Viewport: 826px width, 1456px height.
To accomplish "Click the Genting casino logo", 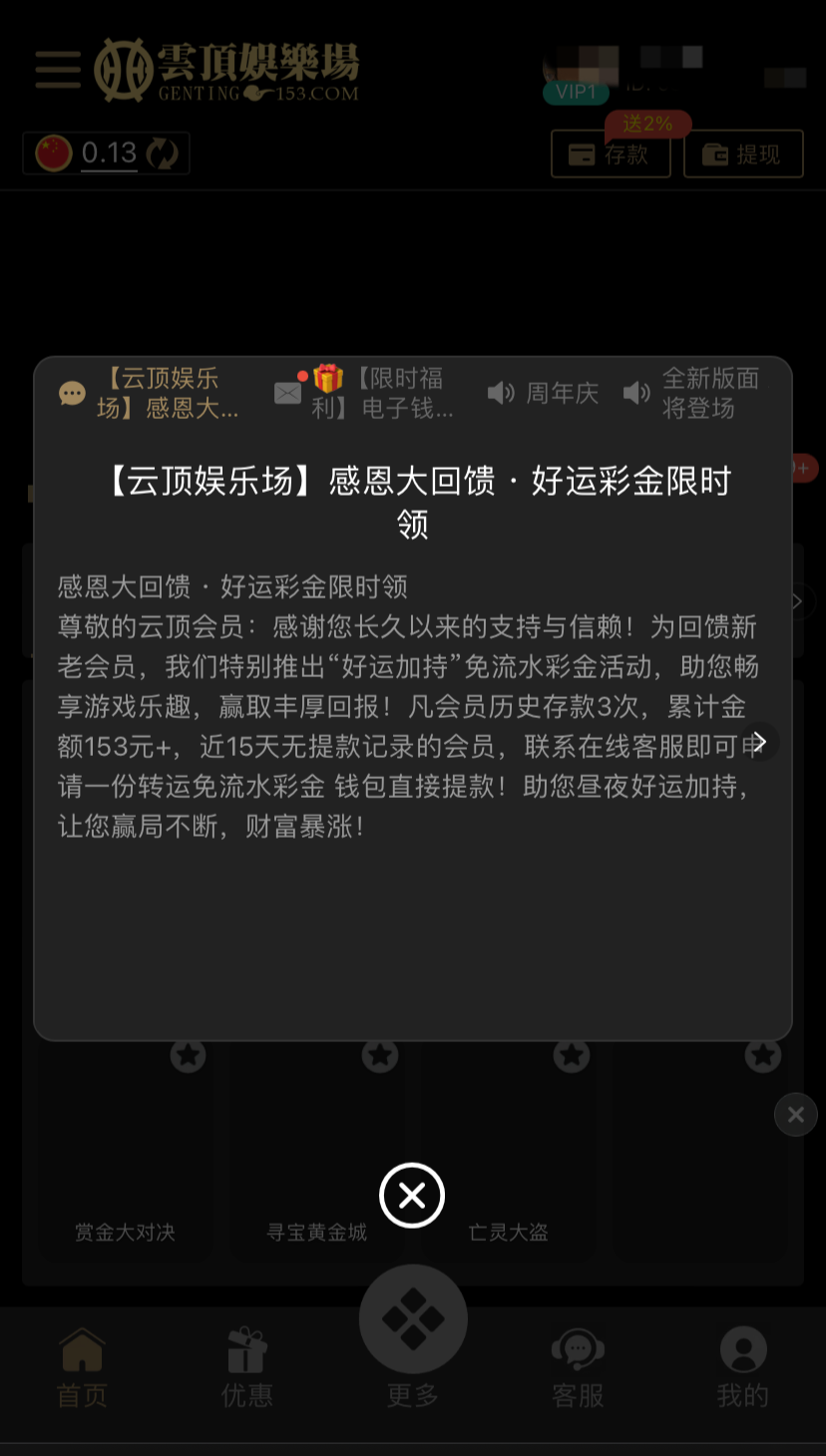I will [x=229, y=70].
